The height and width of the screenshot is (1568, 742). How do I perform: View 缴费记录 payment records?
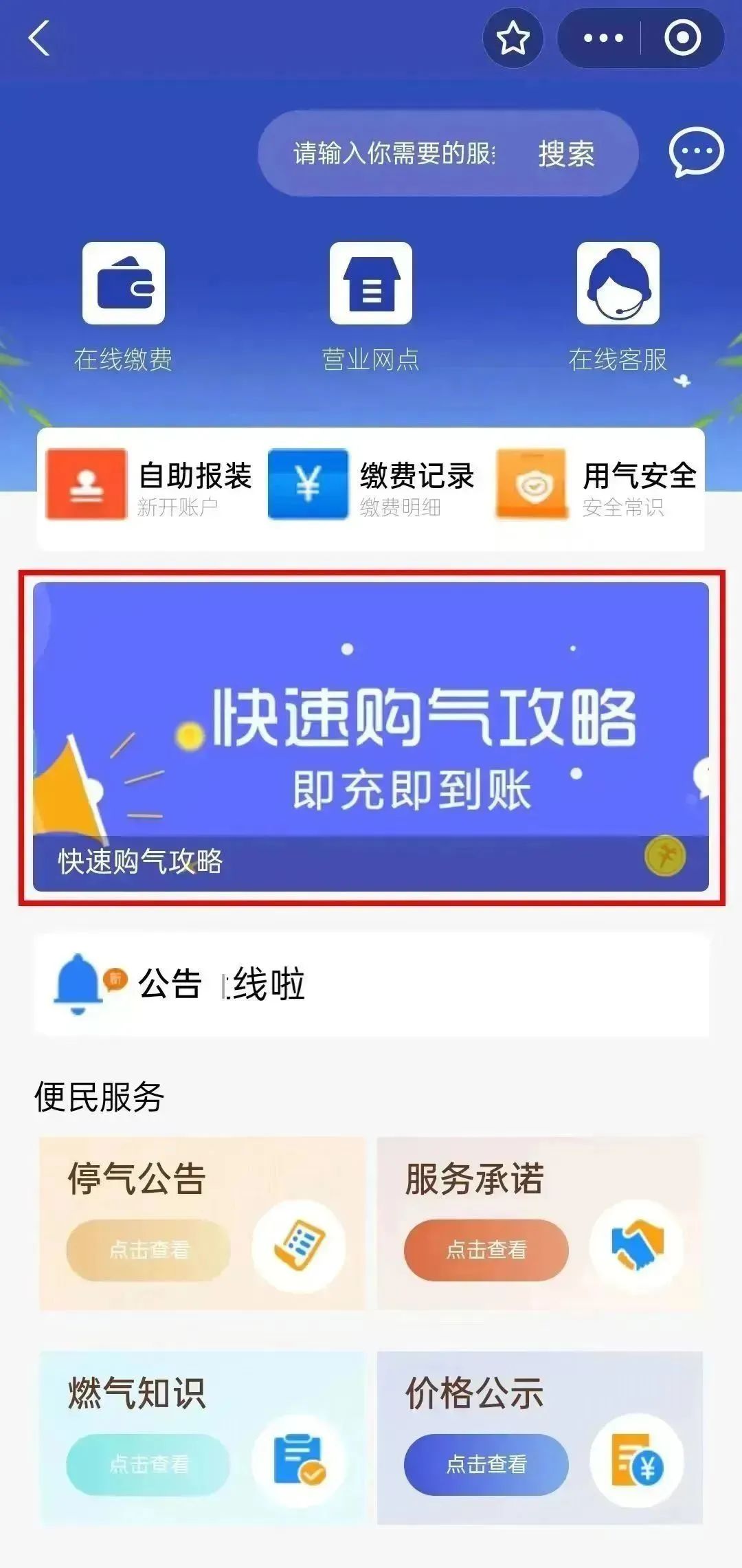click(x=372, y=485)
